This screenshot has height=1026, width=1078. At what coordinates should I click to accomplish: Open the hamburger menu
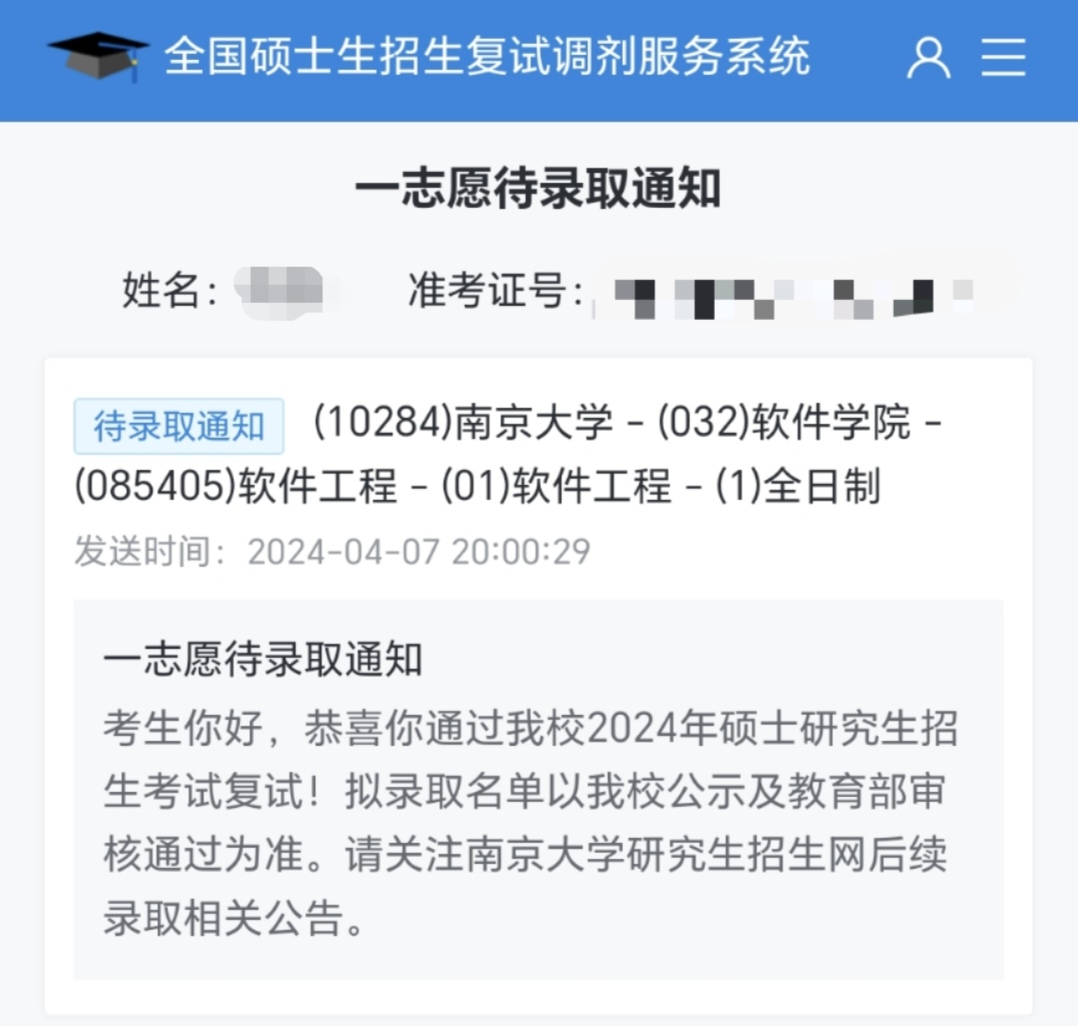pos(1003,58)
